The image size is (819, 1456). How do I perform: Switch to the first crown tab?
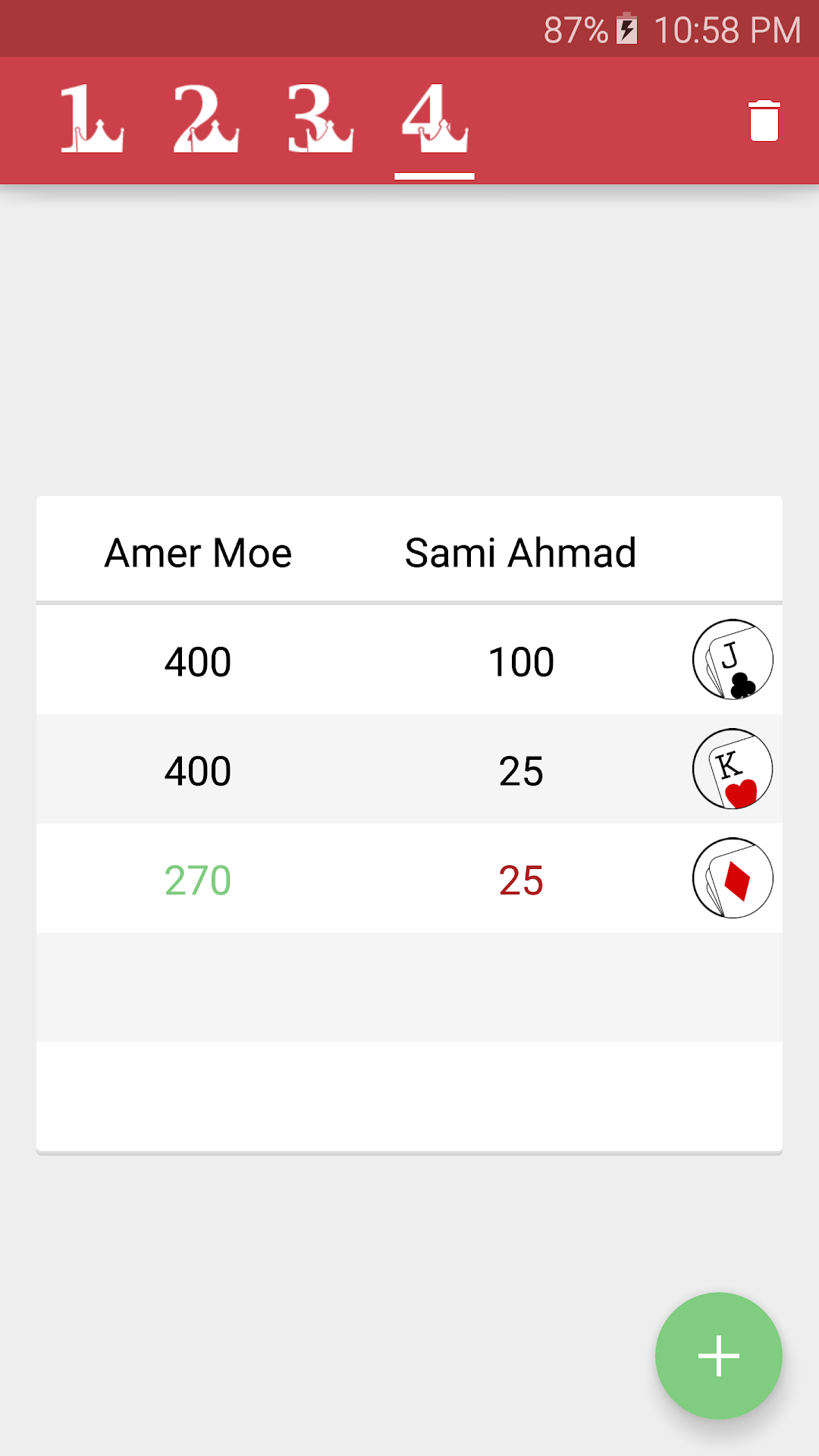coord(92,120)
